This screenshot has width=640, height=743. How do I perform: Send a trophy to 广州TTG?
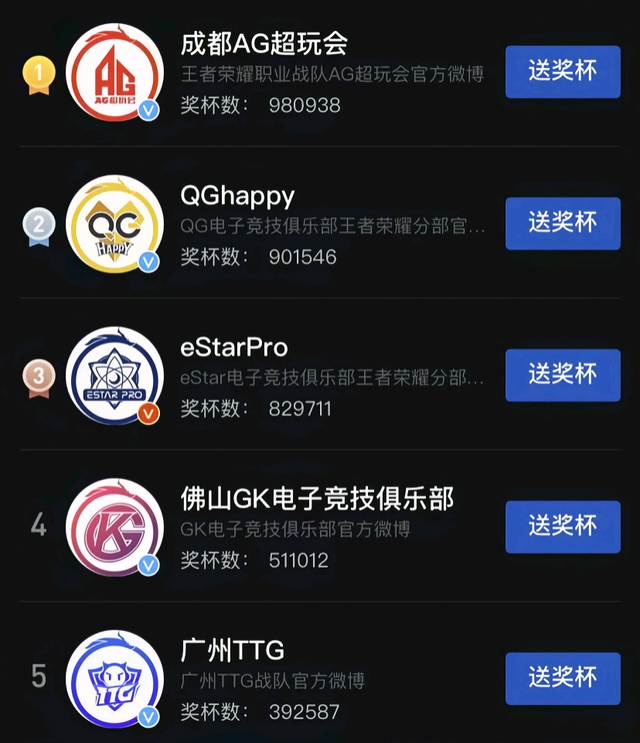563,678
